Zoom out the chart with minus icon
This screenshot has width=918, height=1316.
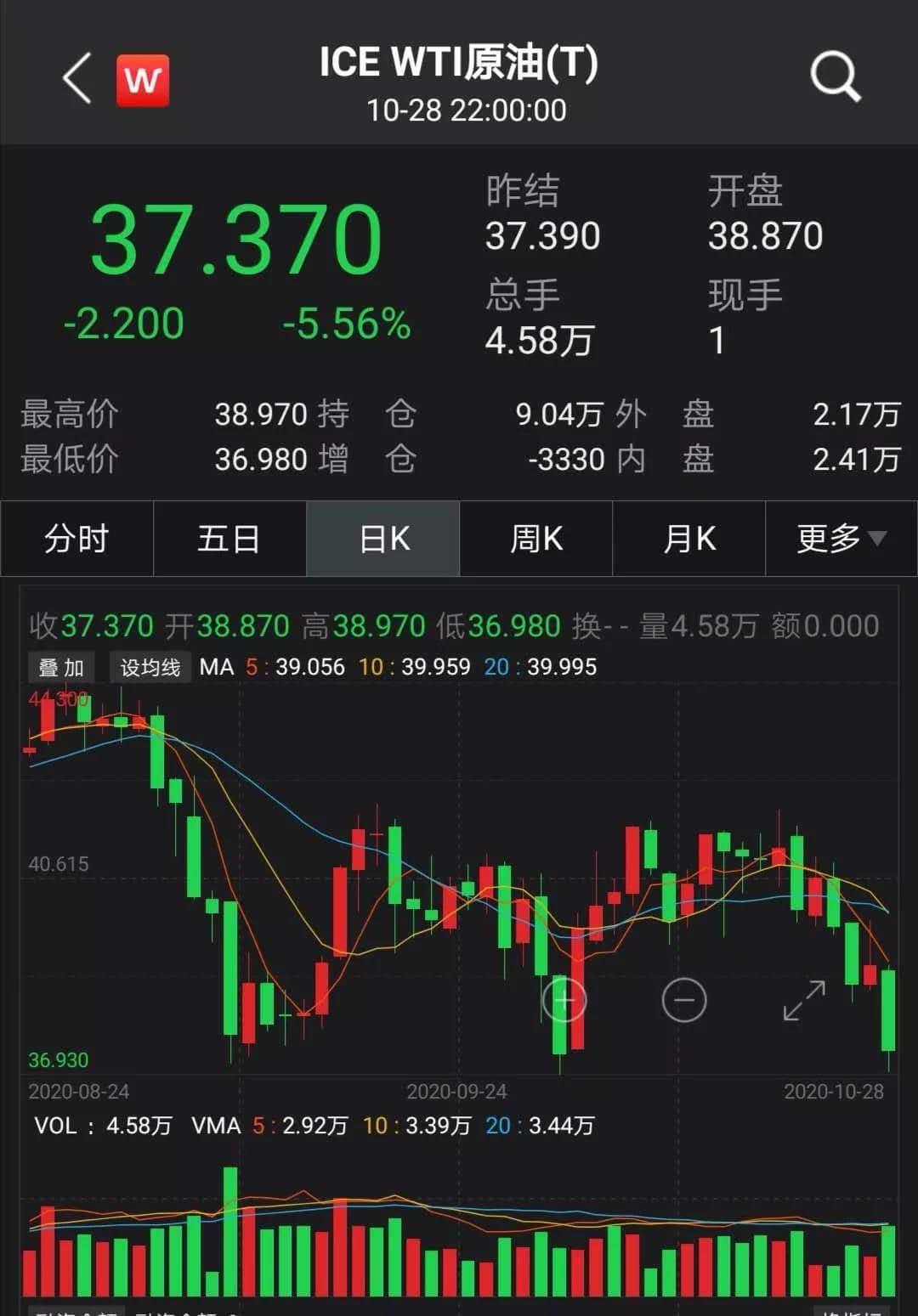click(x=684, y=1000)
